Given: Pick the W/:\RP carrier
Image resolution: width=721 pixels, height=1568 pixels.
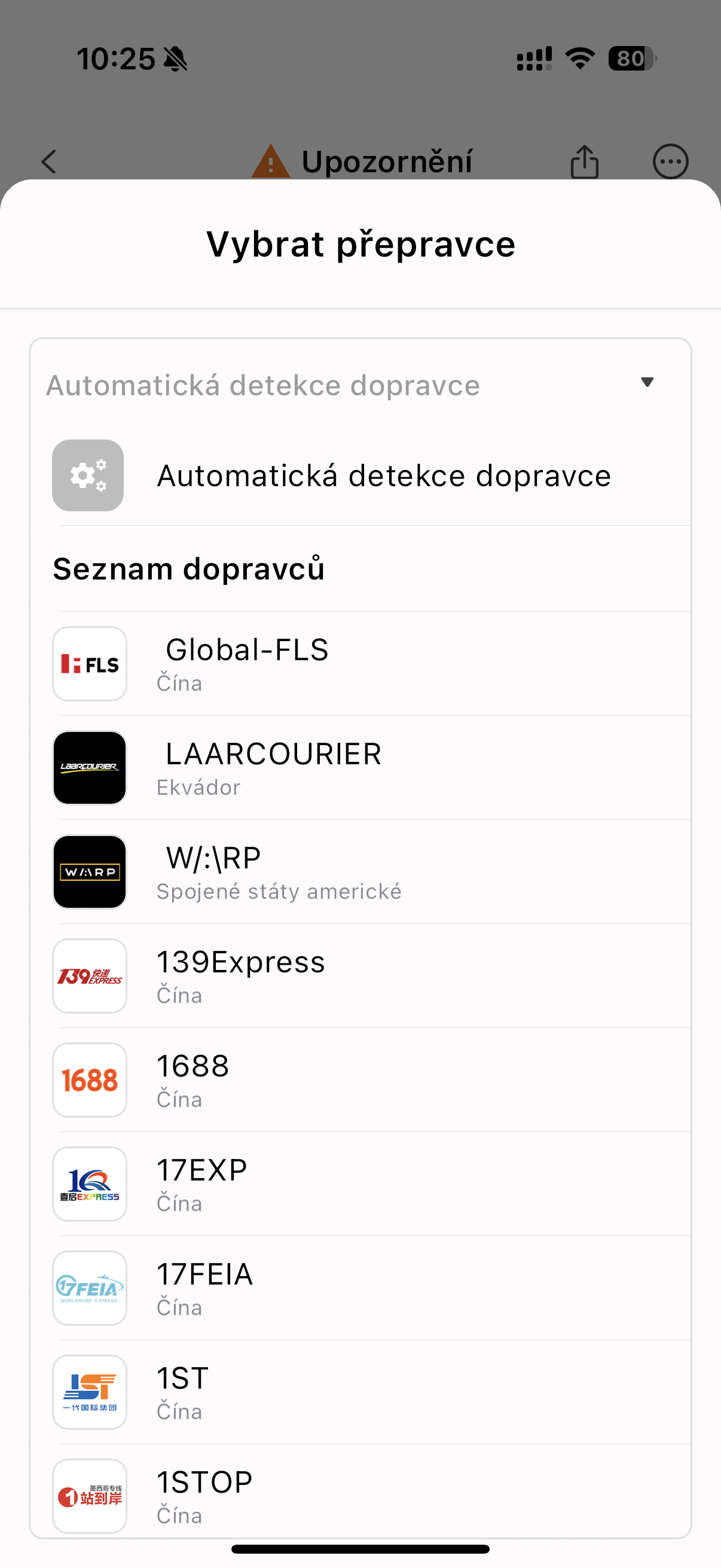Looking at the screenshot, I should (x=359, y=872).
